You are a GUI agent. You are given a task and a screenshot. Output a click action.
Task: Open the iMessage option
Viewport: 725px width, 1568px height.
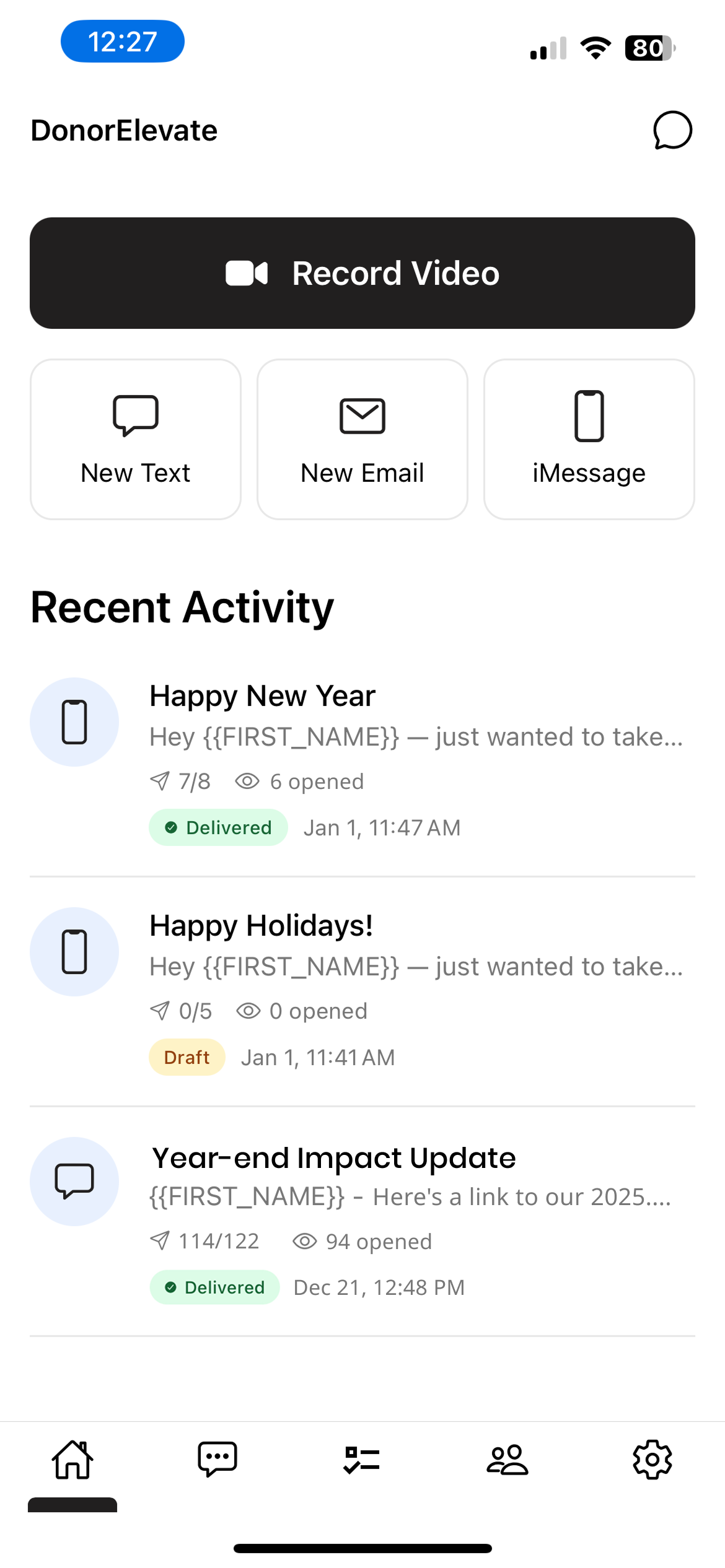589,438
